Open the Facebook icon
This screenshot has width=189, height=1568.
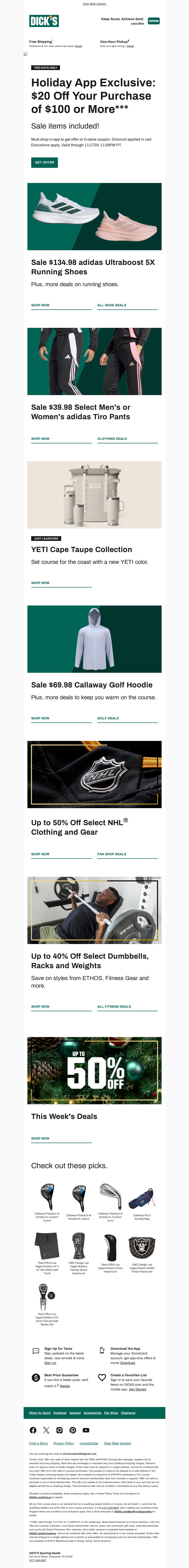point(33,1430)
